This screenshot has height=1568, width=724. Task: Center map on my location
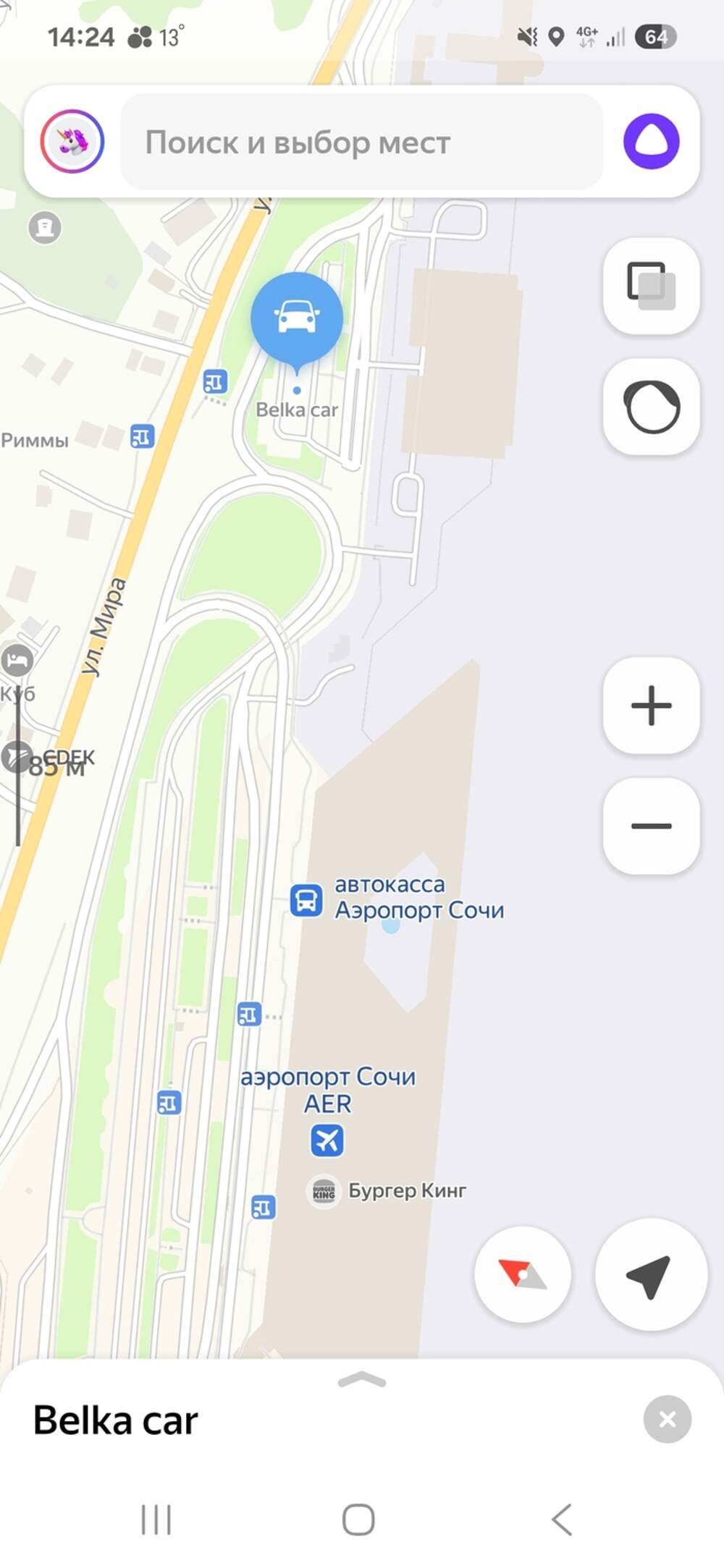(649, 1274)
